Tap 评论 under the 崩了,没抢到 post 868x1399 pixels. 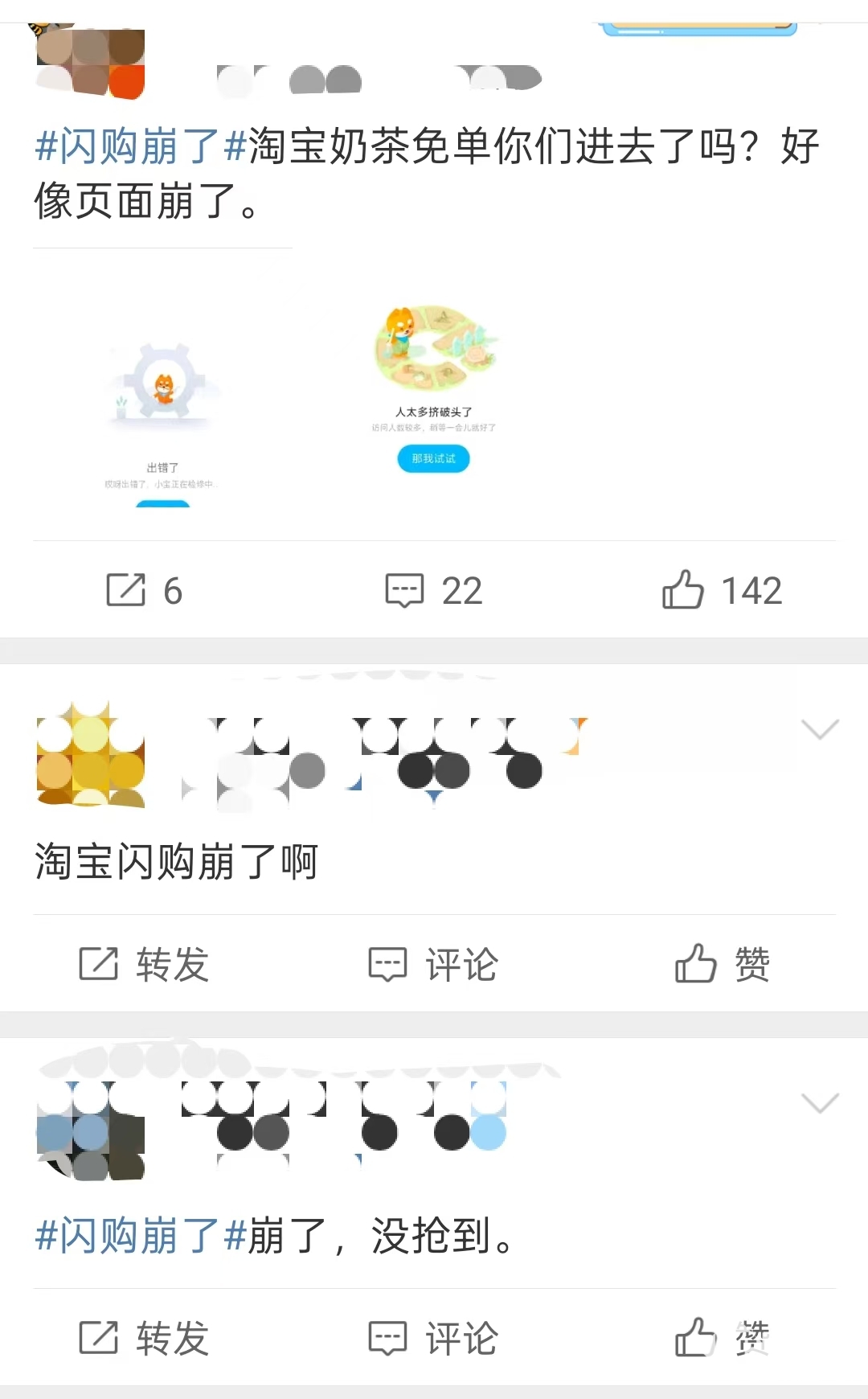coord(434,1338)
